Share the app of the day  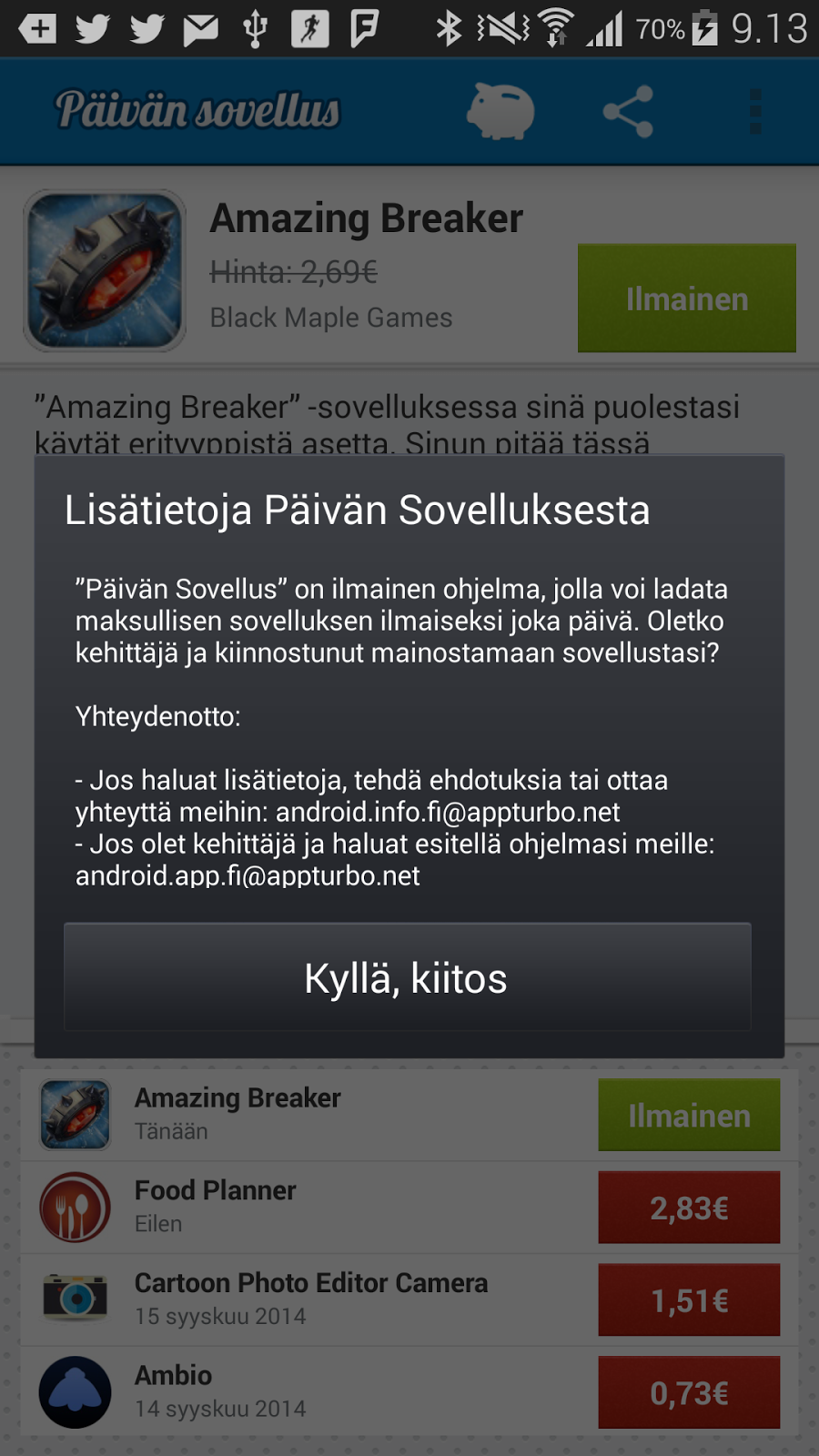tap(628, 112)
